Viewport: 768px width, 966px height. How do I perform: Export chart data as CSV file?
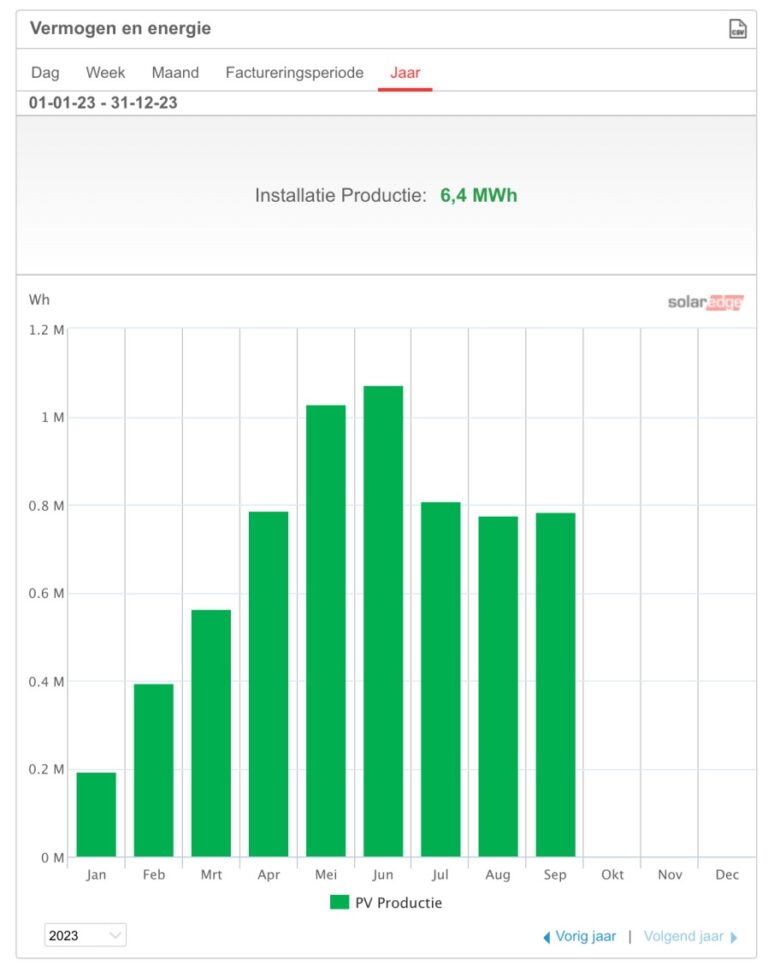[x=737, y=29]
